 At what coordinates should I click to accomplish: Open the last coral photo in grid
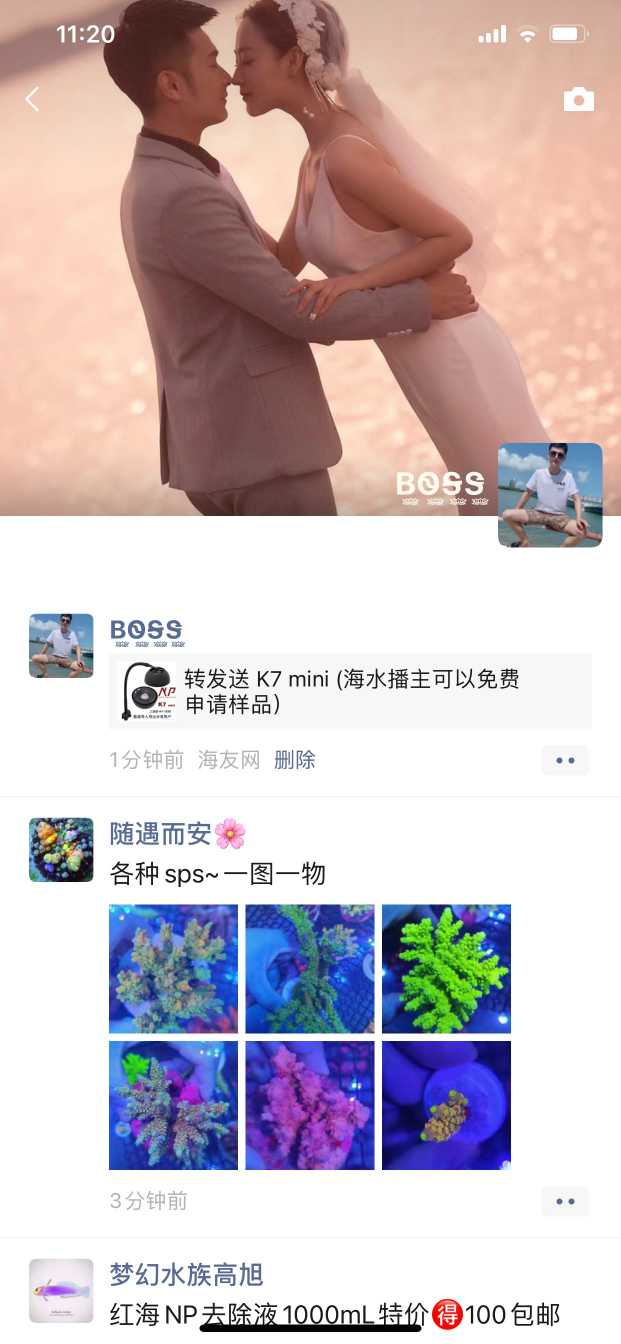(x=446, y=1105)
